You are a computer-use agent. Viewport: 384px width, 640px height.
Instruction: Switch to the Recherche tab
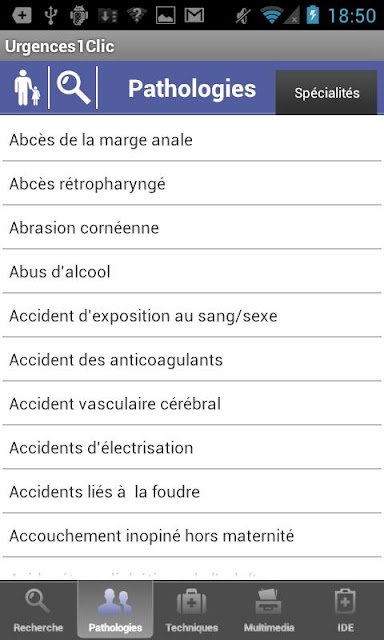pyautogui.click(x=38, y=610)
